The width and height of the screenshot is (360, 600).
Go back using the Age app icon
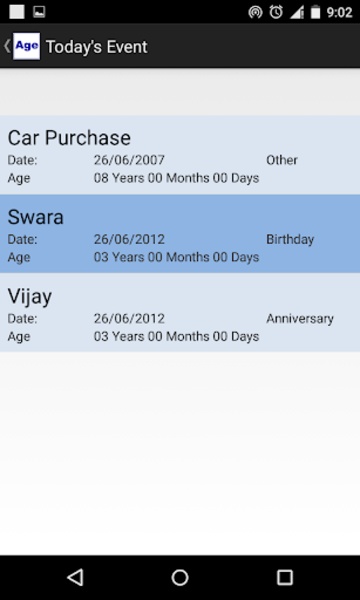point(26,46)
